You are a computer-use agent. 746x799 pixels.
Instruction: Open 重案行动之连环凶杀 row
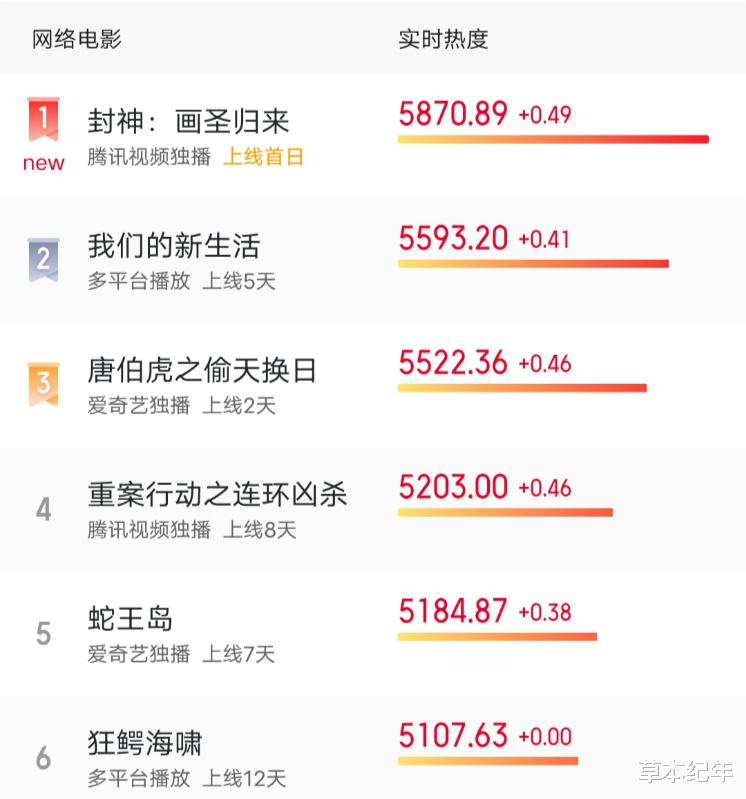click(x=217, y=495)
